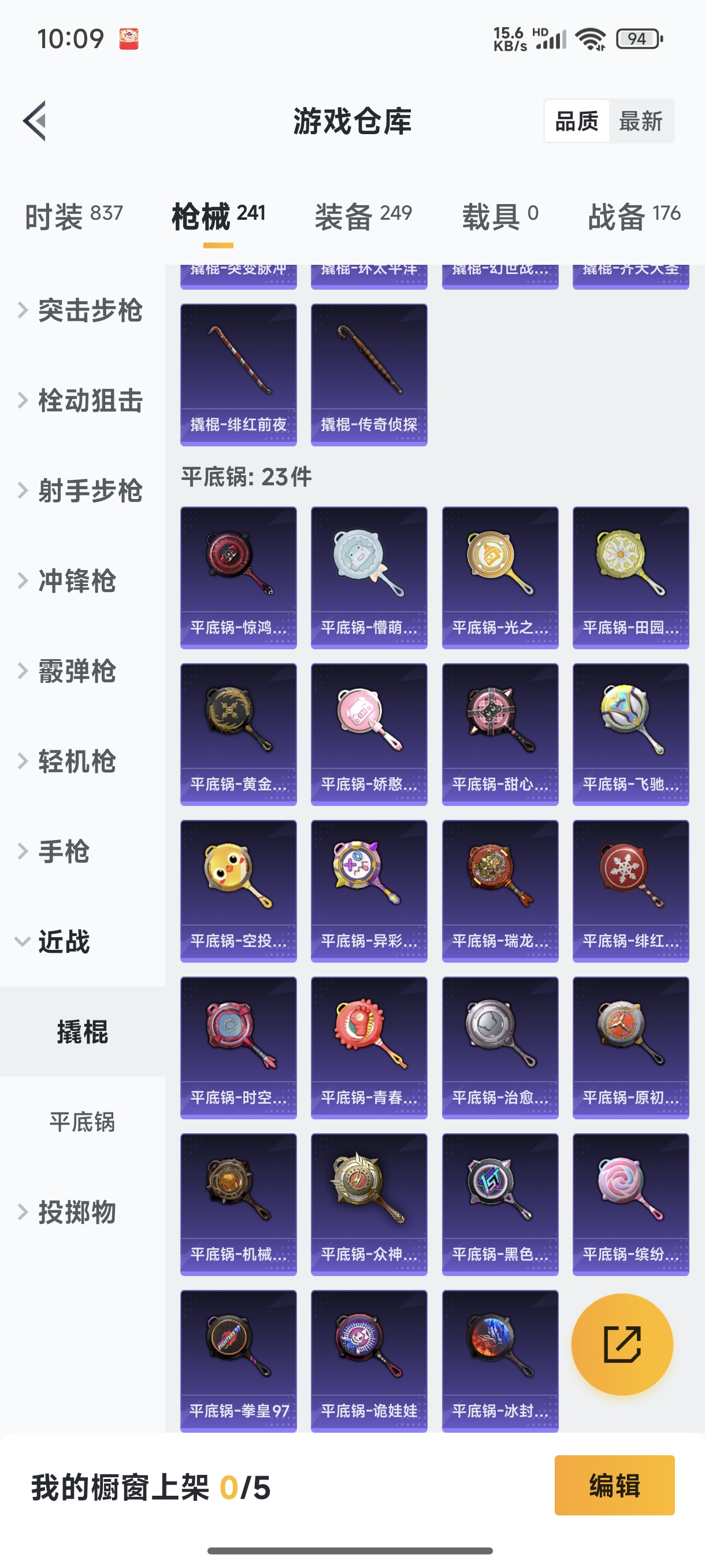This screenshot has height=1568, width=705.
Task: Select the 平底锅 subcategory in sidebar
Action: (x=82, y=1121)
